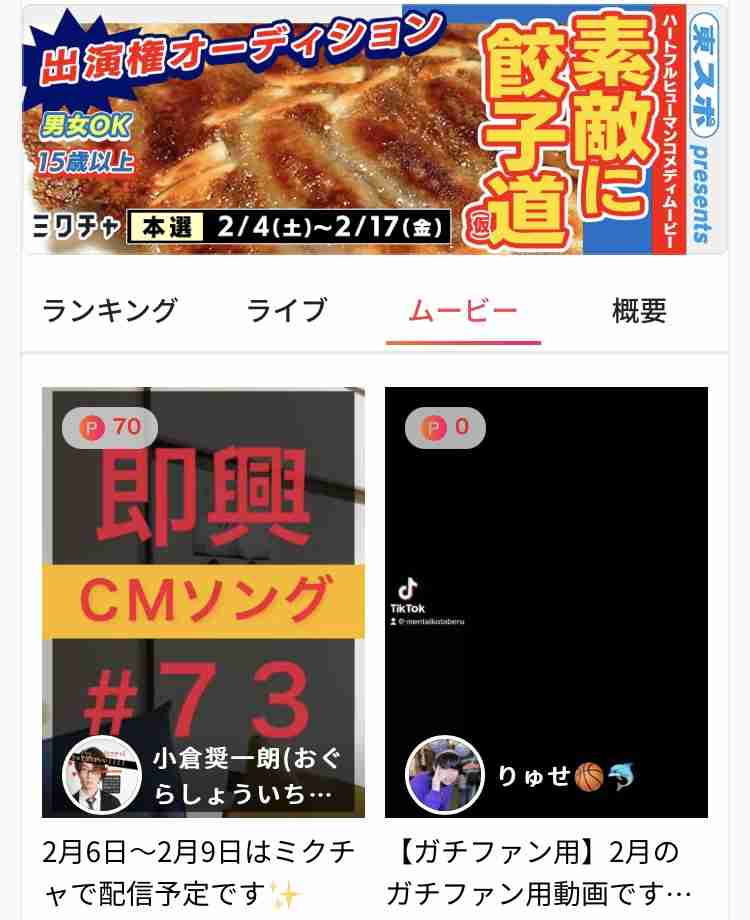This screenshot has width=750, height=920.
Task: Open 小倉奨一朗's profile avatar
Action: pos(101,775)
